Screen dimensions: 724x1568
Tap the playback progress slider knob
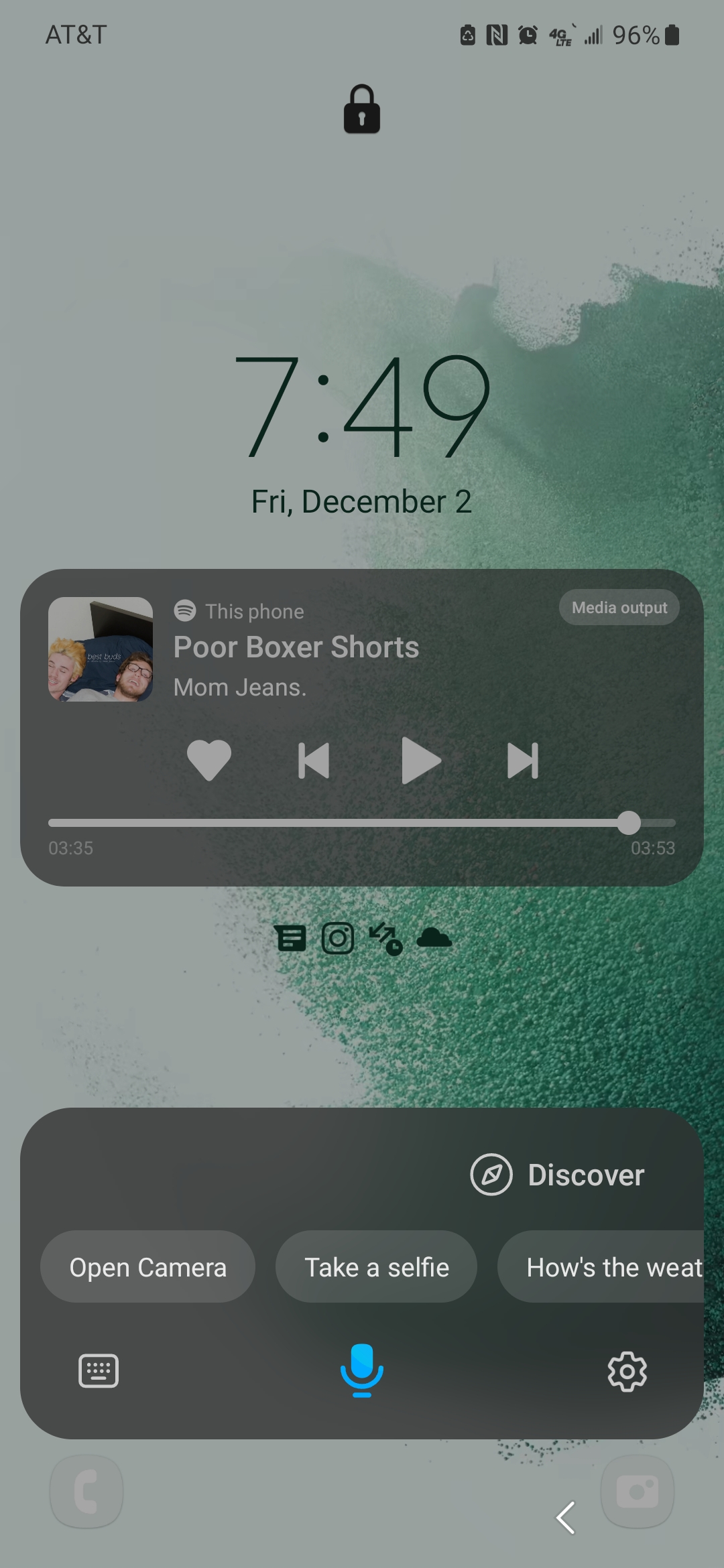click(x=629, y=822)
